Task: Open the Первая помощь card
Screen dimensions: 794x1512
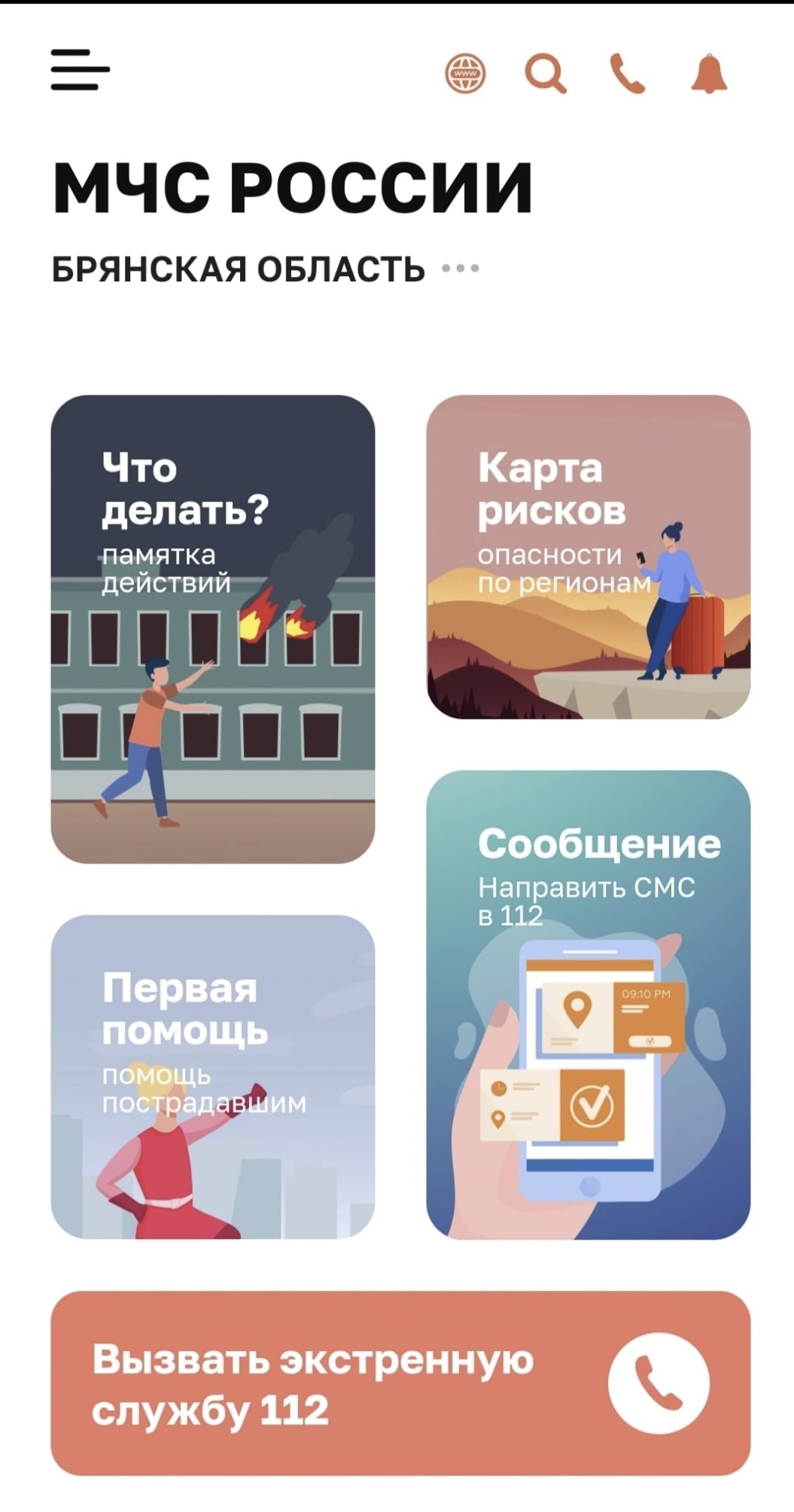Action: [213, 1076]
